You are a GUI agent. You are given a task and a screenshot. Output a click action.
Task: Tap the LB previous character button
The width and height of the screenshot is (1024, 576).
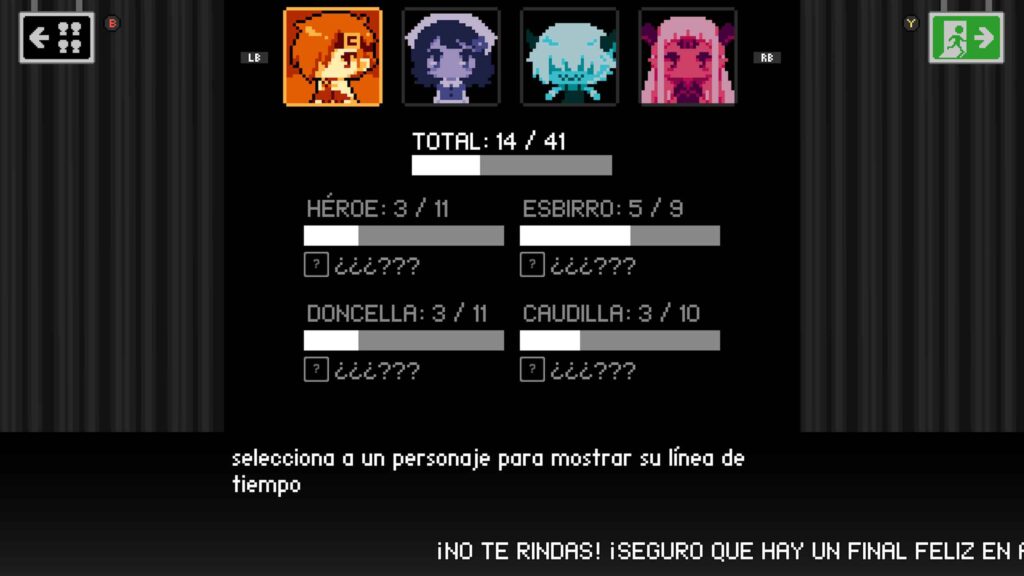point(254,58)
